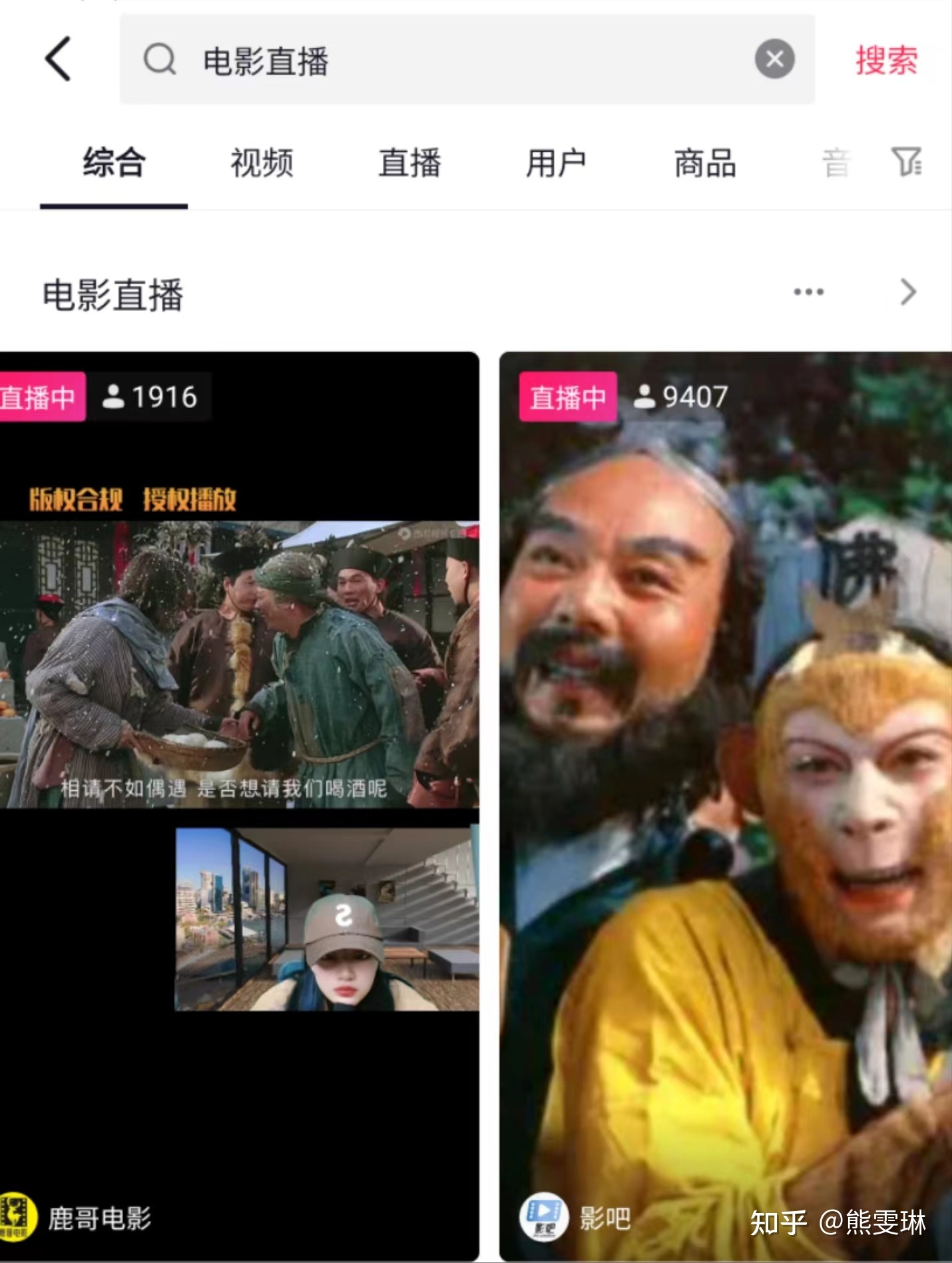Expand the 电影直播 section with the chevron
The height and width of the screenshot is (1263, 952).
pos(908,292)
